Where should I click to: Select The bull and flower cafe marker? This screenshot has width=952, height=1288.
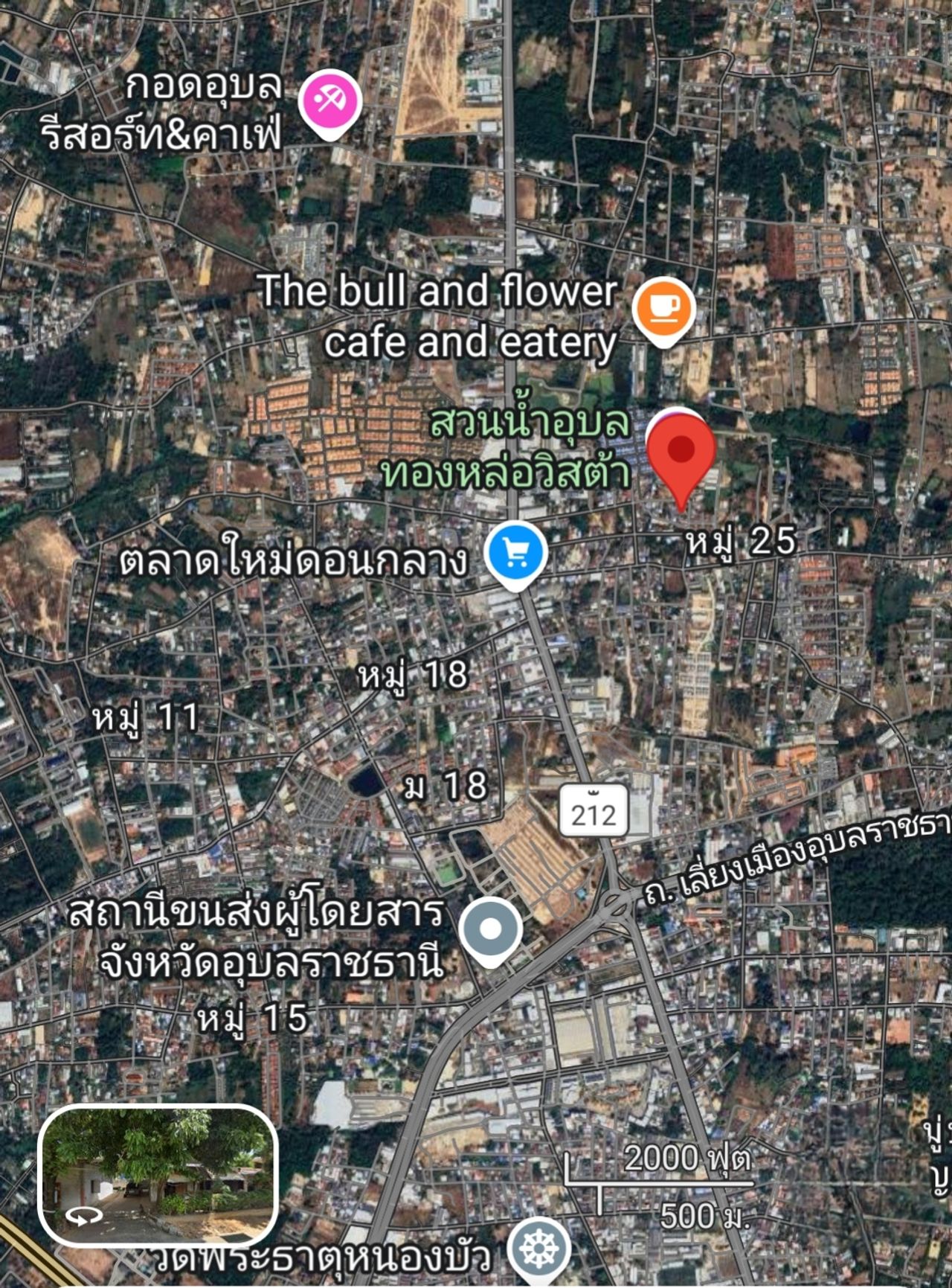[x=664, y=307]
